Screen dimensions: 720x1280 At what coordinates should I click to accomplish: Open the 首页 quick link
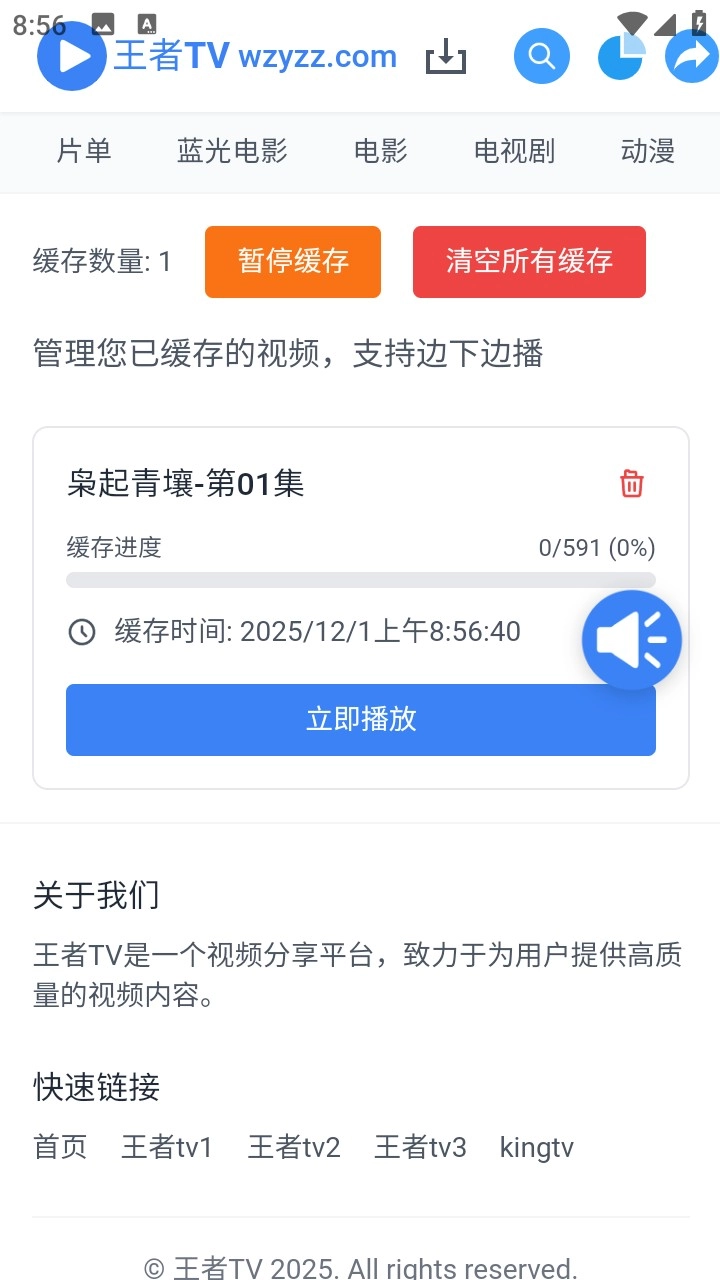(60, 1147)
